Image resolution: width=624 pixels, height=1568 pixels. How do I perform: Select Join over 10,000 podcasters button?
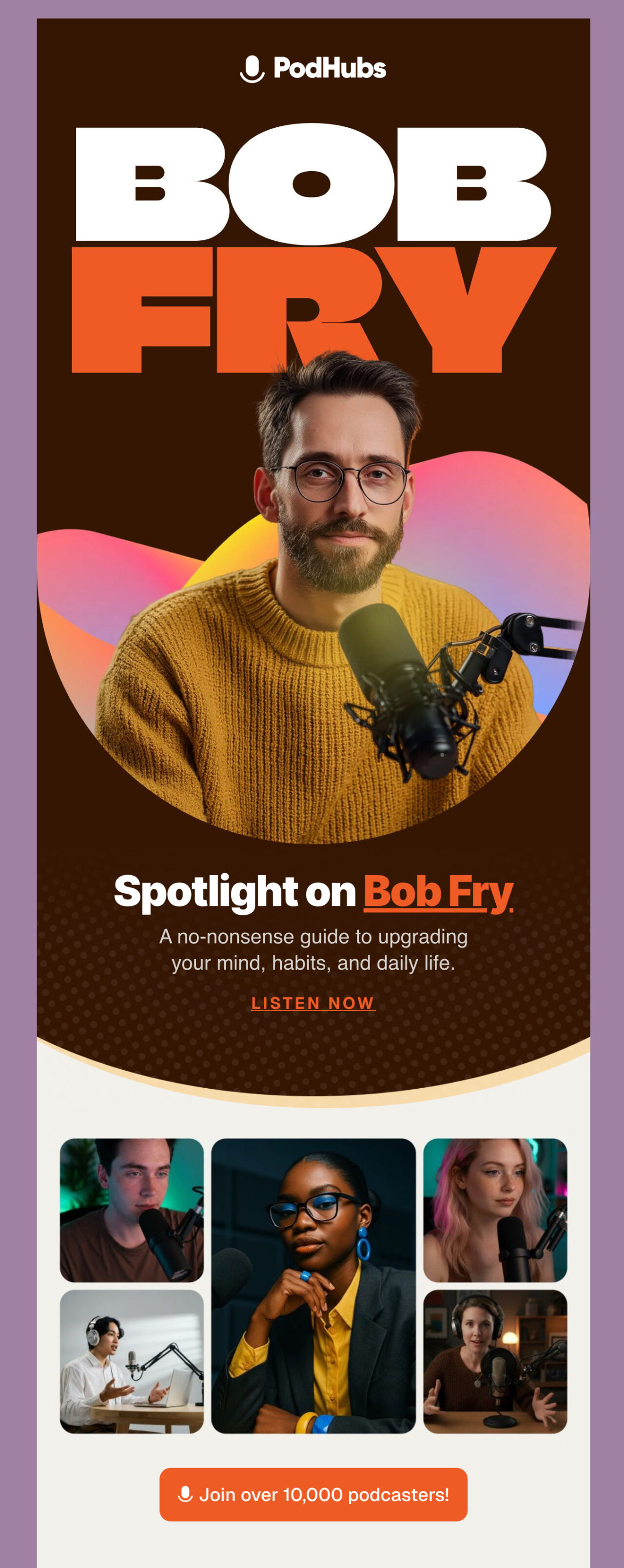[313, 1494]
